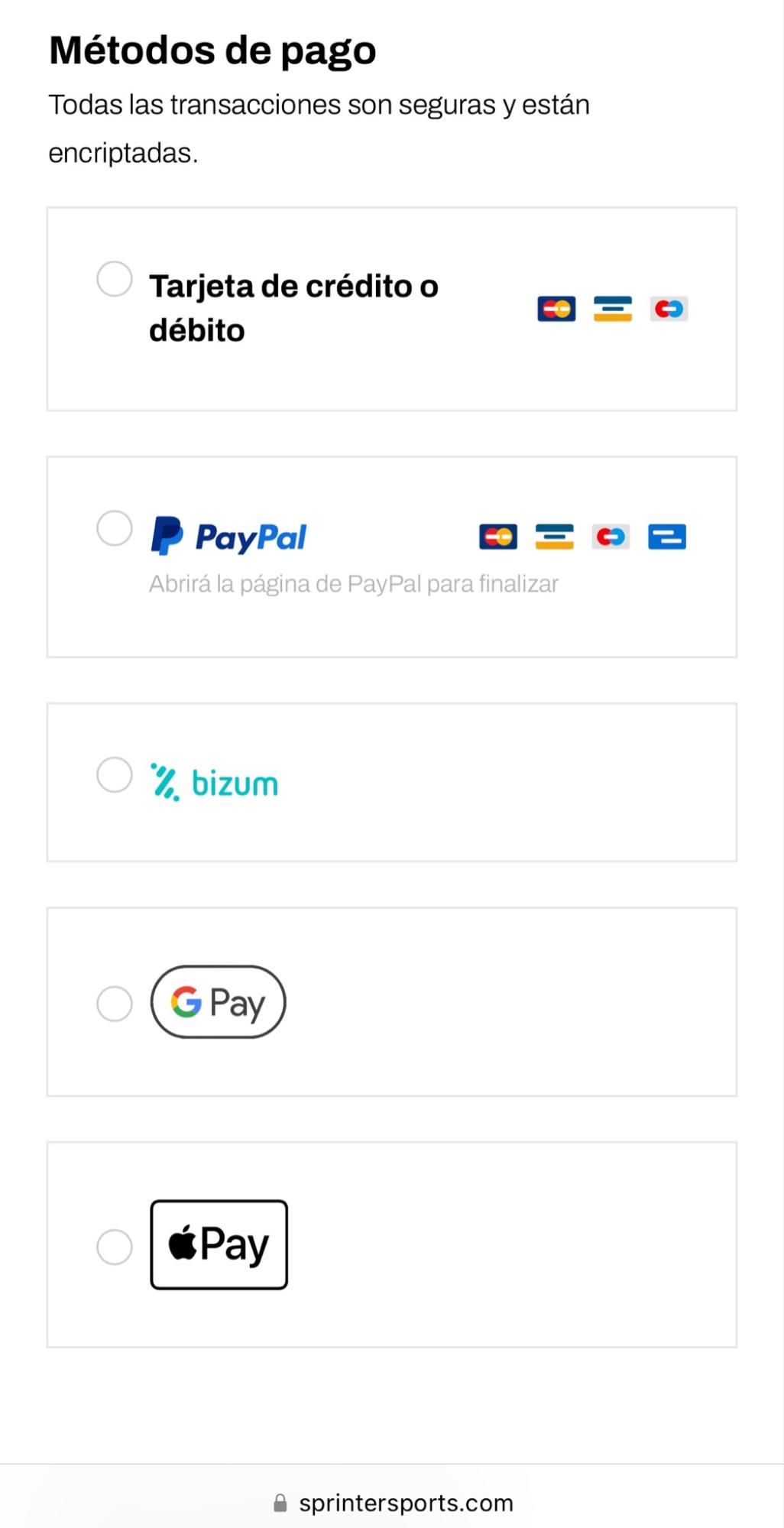This screenshot has width=784, height=1528.
Task: Select Bizum payment option
Action: coord(115,775)
